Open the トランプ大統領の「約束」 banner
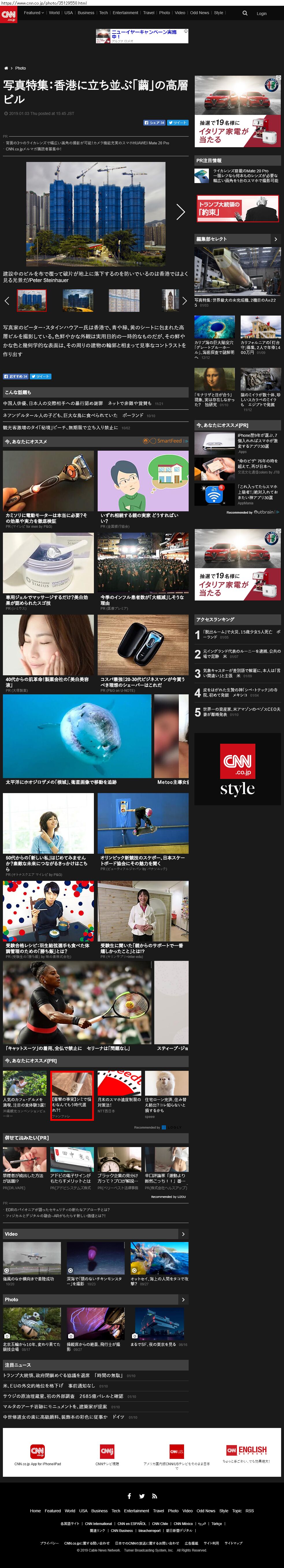Viewport: 284px width, 1568px height. point(237,208)
